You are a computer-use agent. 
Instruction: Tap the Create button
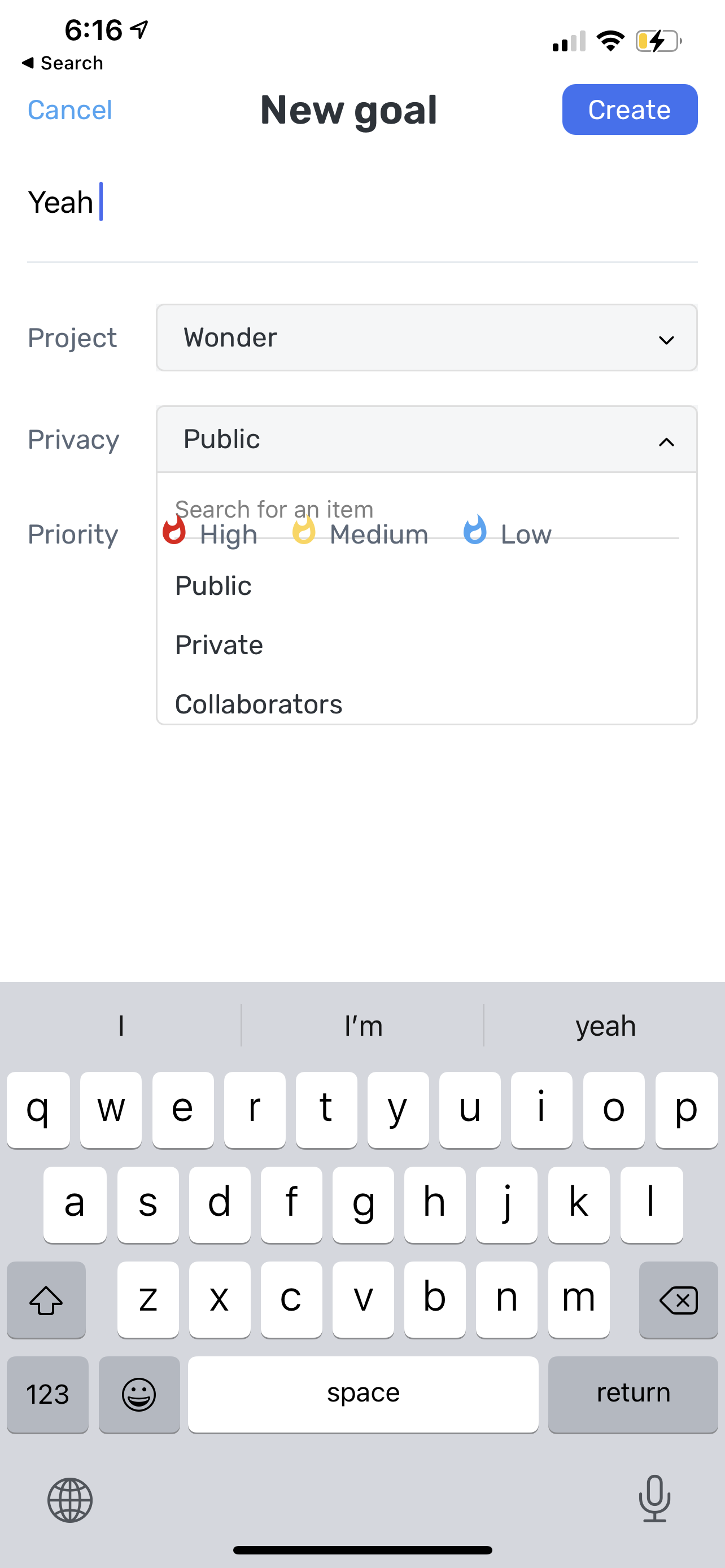coord(629,110)
